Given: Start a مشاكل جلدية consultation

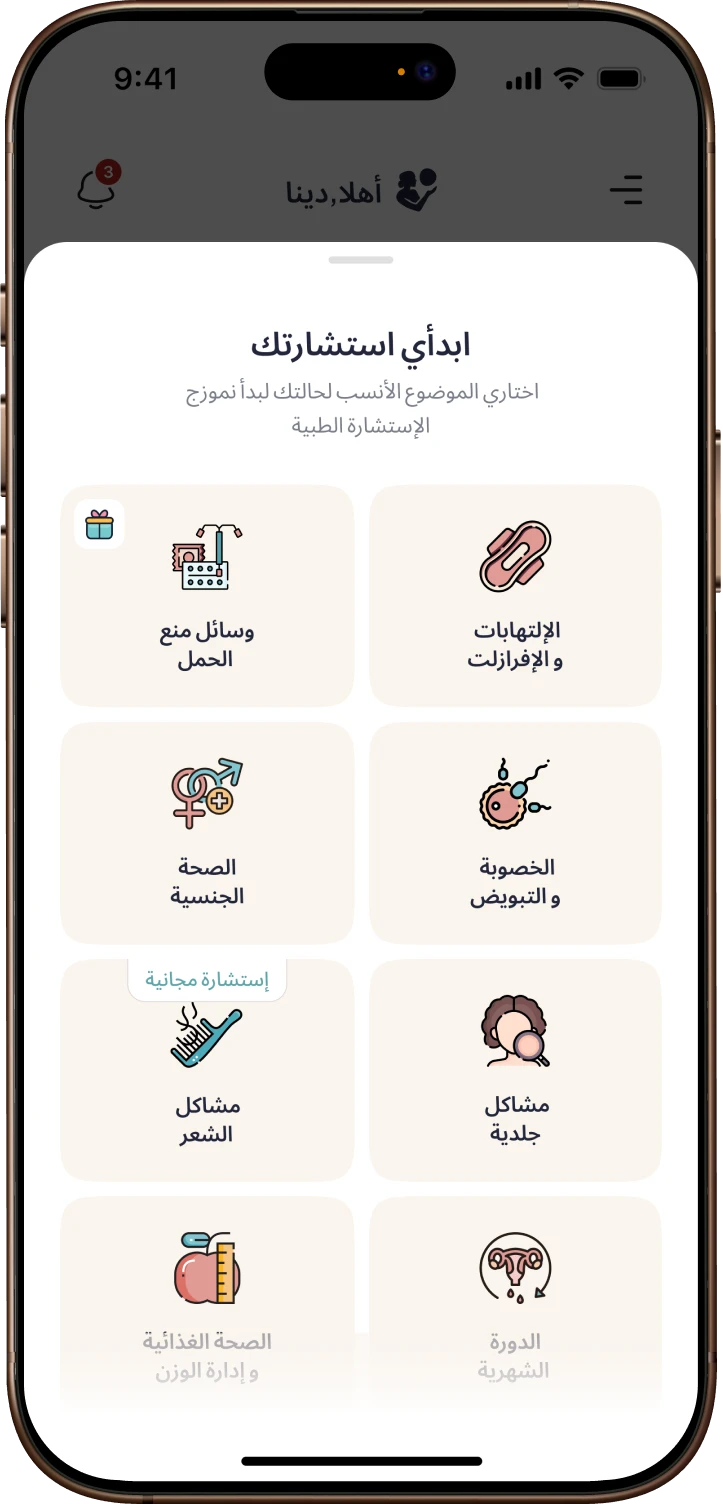Looking at the screenshot, I should [x=515, y=1071].
